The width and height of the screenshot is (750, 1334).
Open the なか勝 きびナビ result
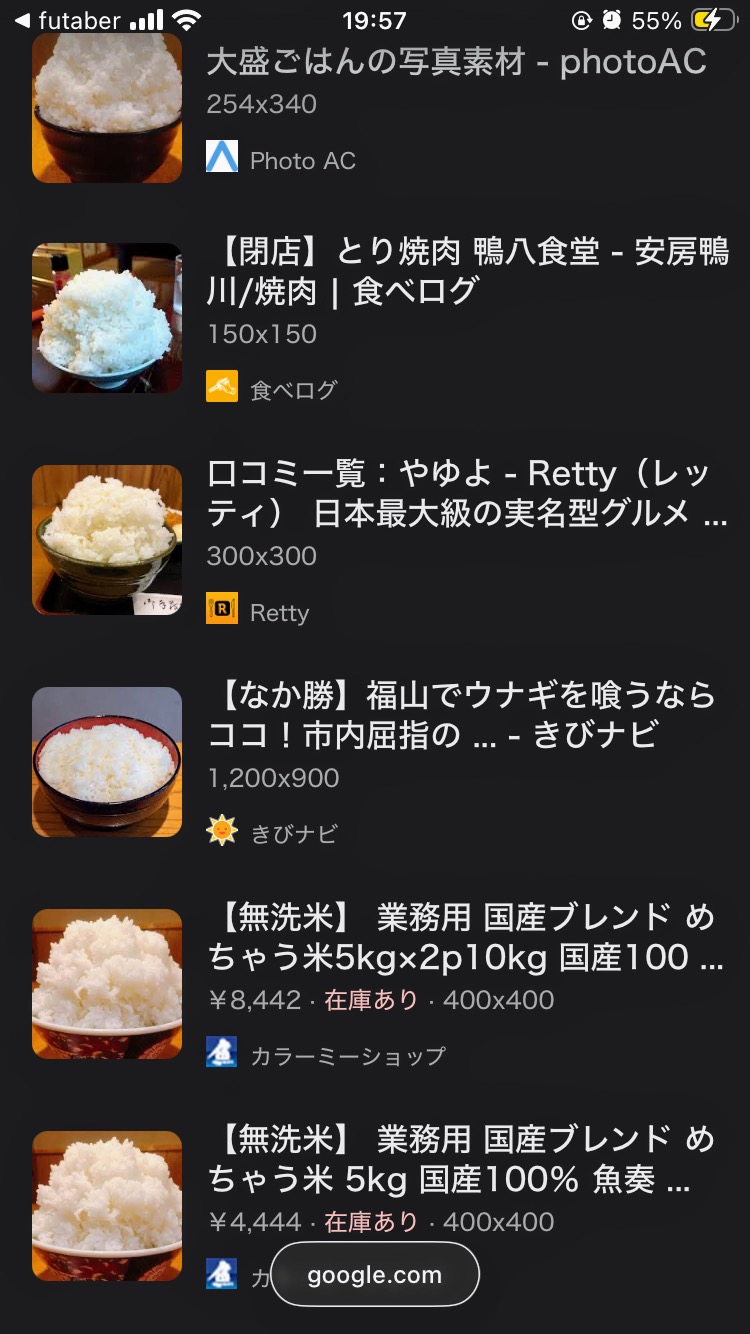click(462, 714)
